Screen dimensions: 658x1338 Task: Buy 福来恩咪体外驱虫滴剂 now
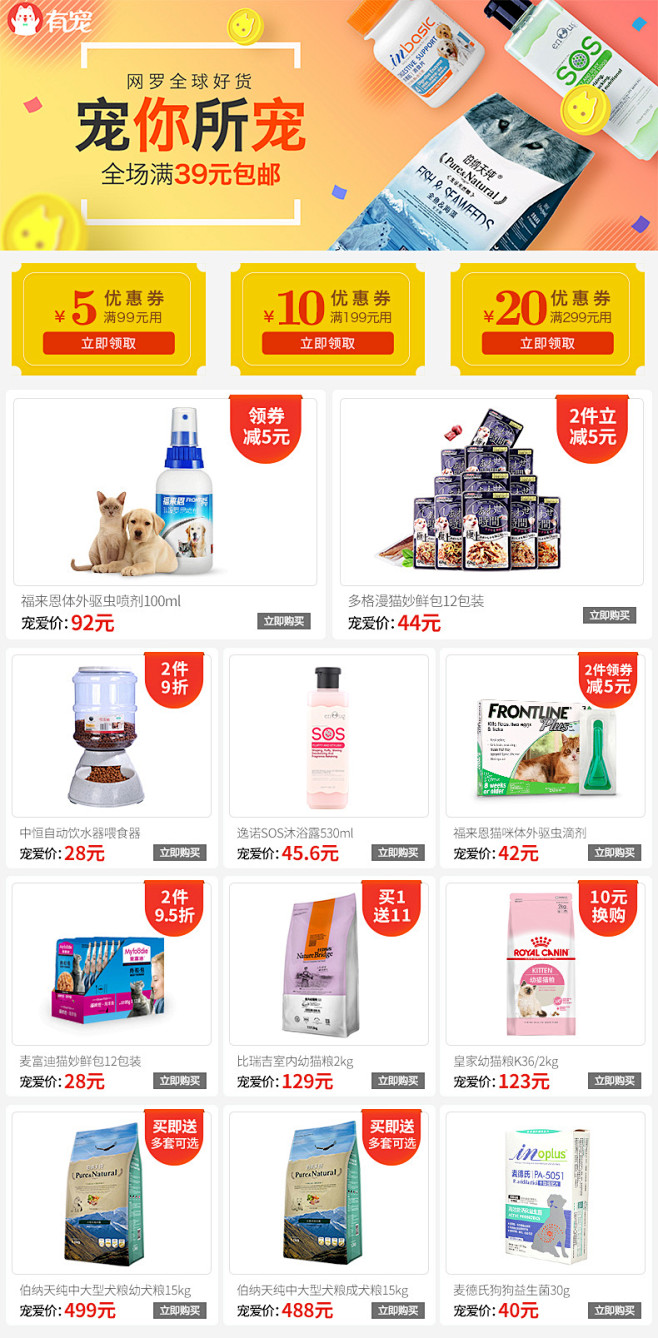(614, 852)
